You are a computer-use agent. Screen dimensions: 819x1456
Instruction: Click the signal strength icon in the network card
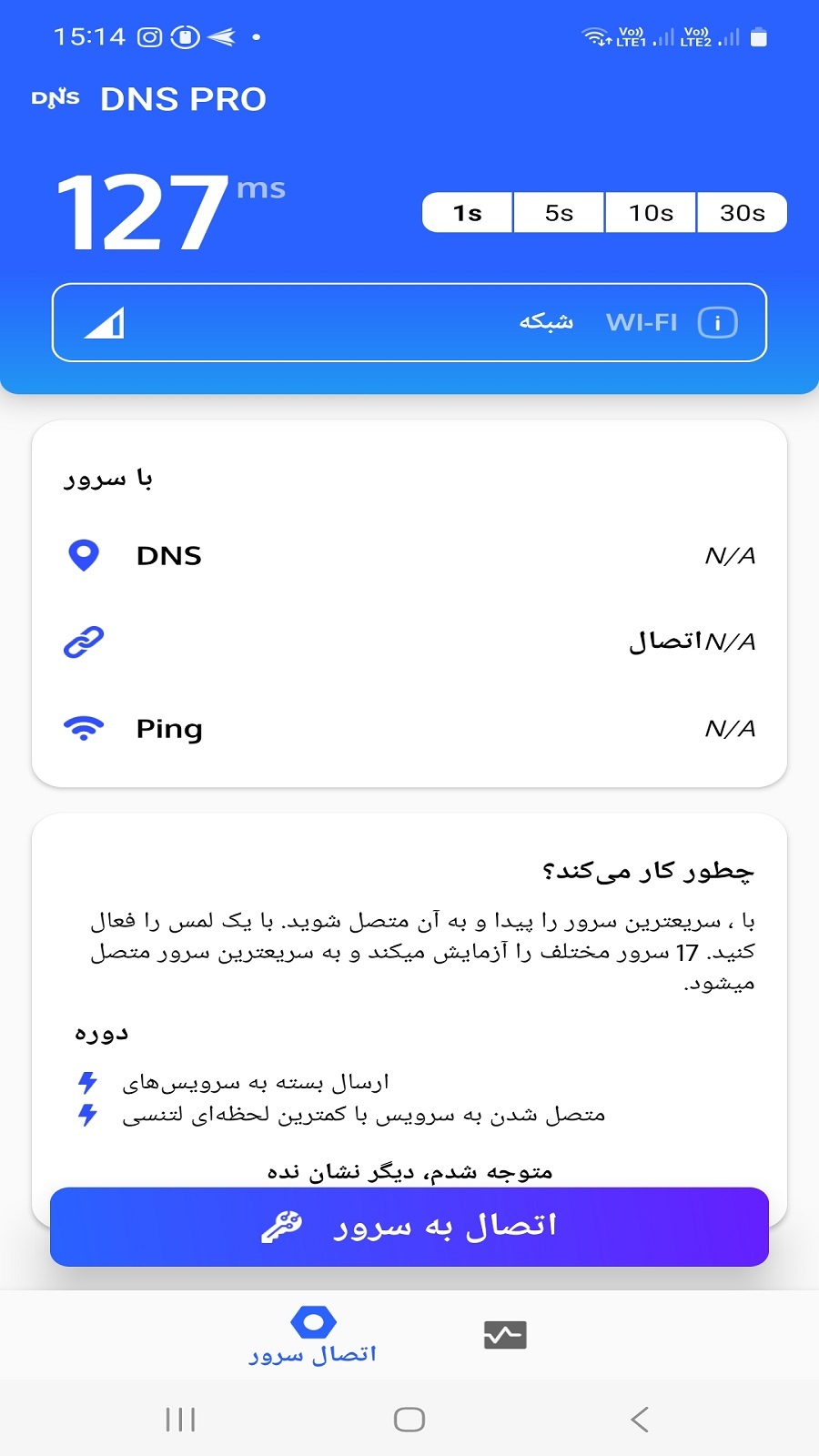pyautogui.click(x=105, y=322)
